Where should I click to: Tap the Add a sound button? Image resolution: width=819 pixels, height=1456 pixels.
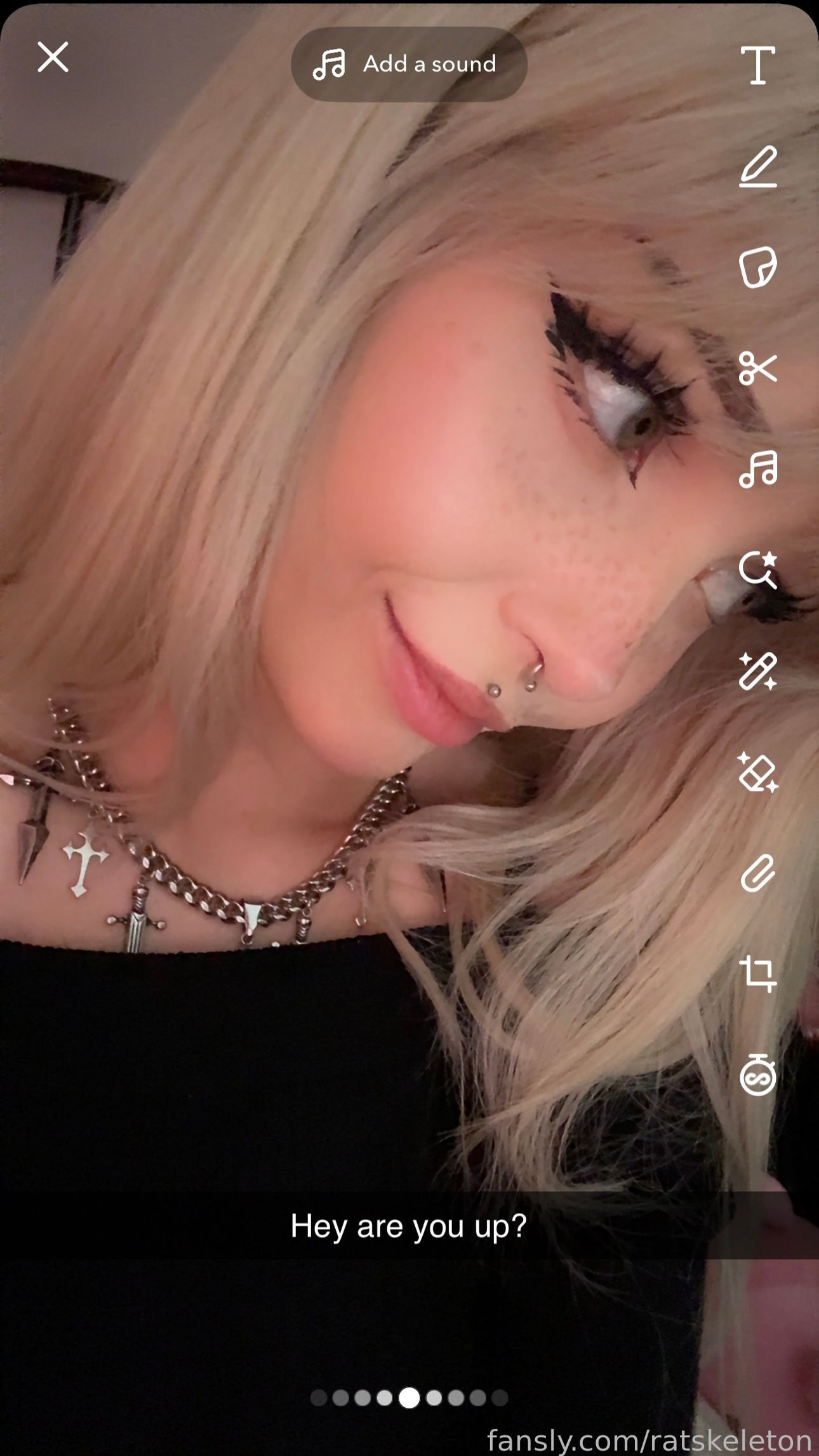409,64
